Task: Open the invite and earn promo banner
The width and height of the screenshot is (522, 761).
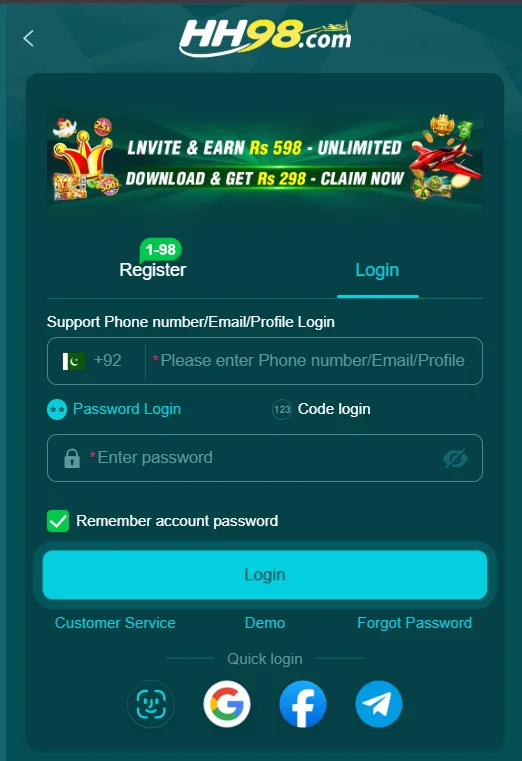Action: (x=265, y=160)
